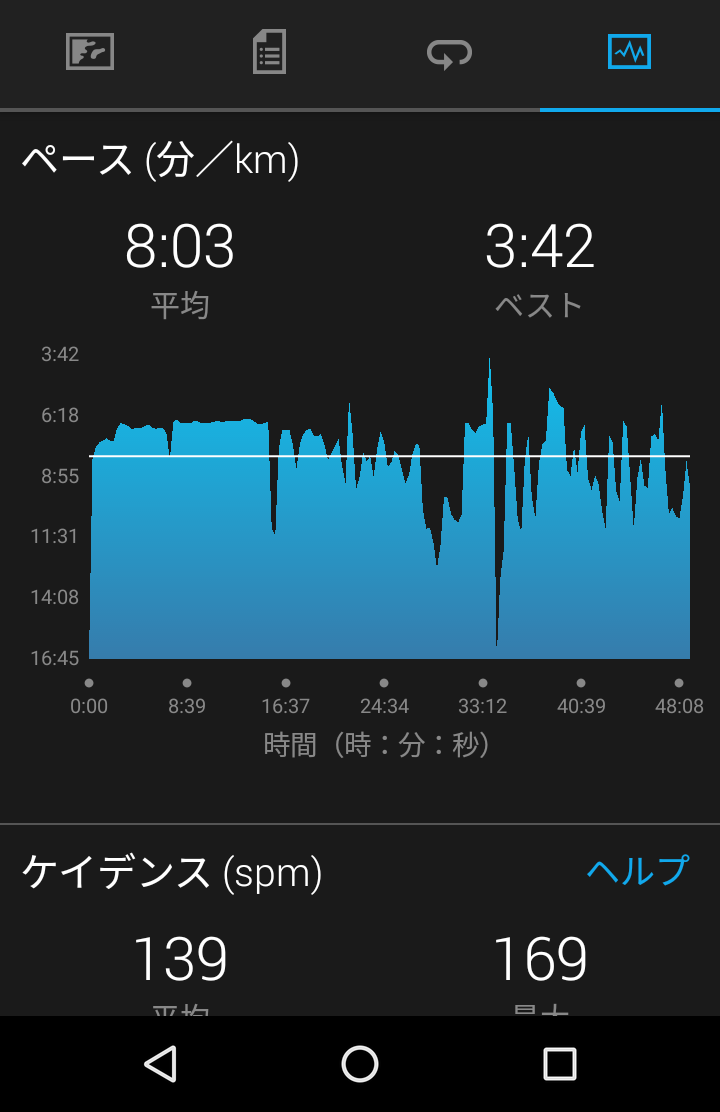Open the recent apps view
The width and height of the screenshot is (720, 1112).
(x=560, y=1064)
